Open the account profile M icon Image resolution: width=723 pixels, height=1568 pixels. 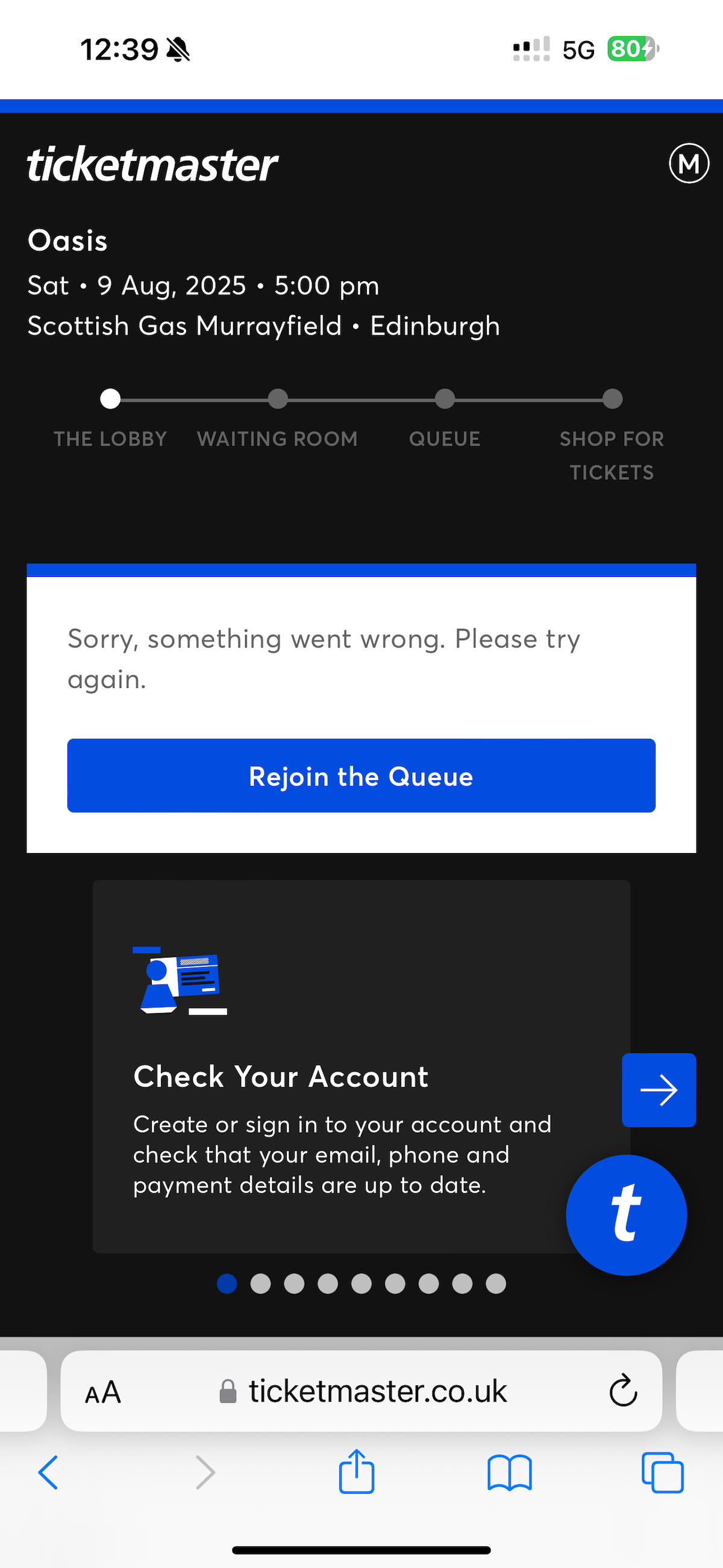tap(689, 163)
